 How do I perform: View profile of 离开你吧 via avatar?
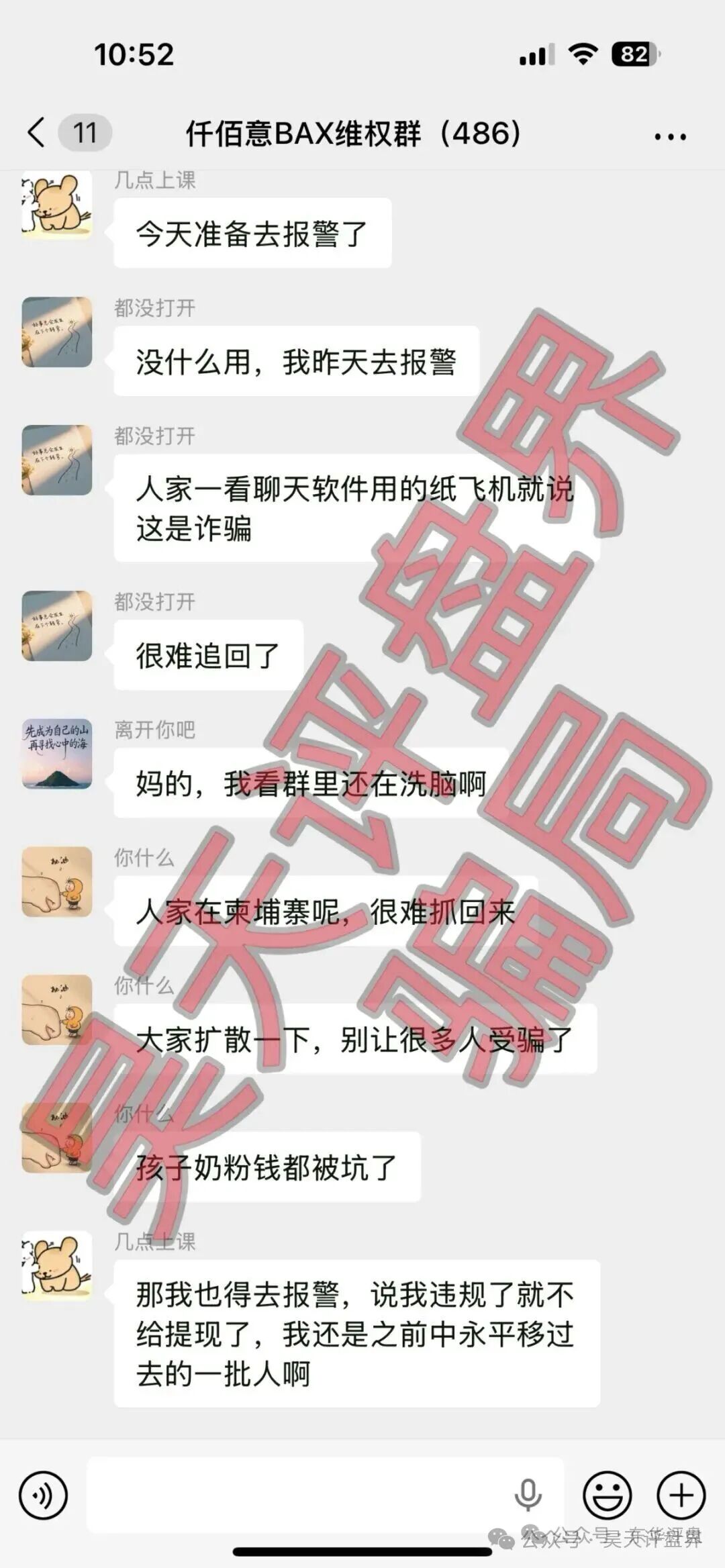pyautogui.click(x=57, y=754)
